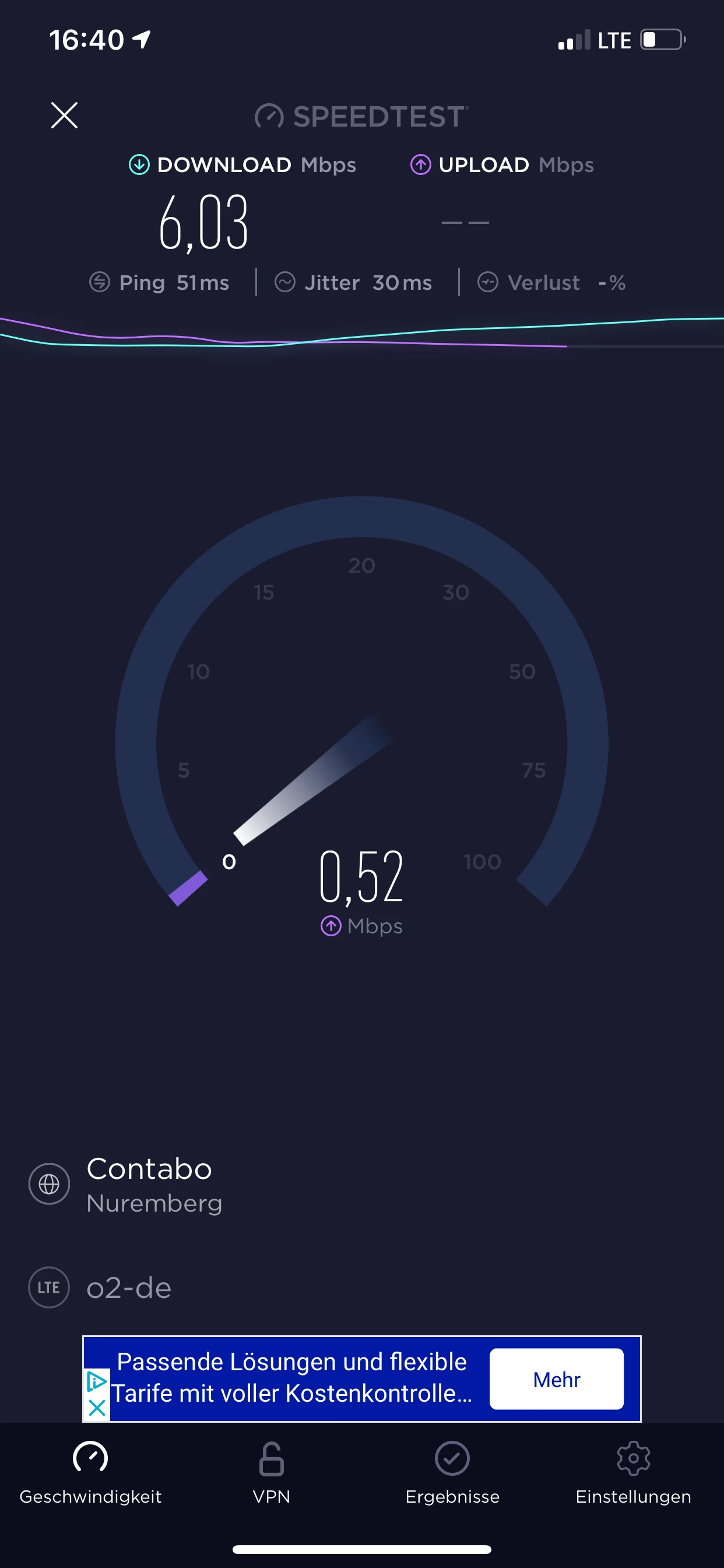
Task: Cancel the running speed test
Action: tap(64, 115)
